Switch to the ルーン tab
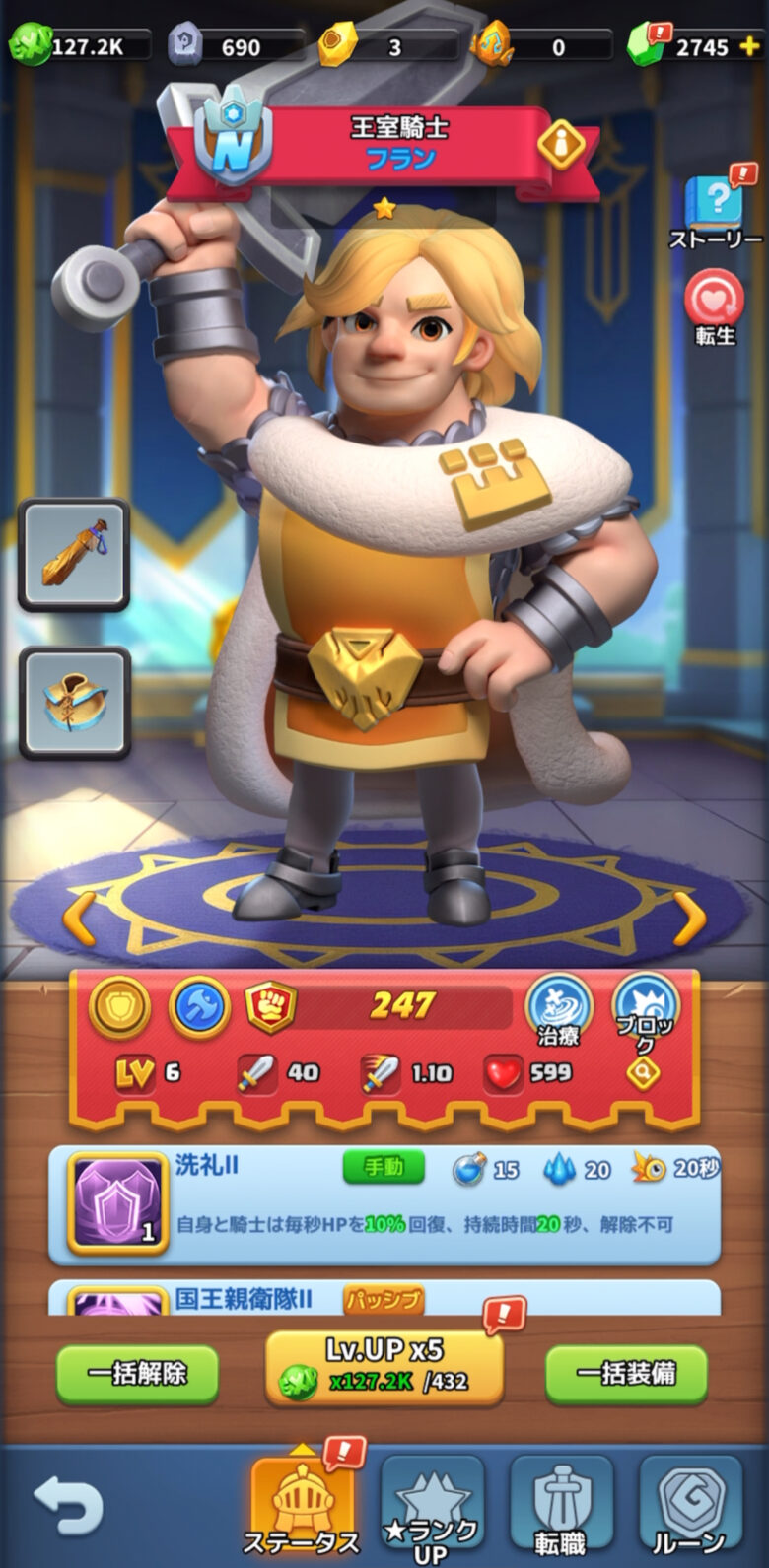 [x=689, y=1507]
